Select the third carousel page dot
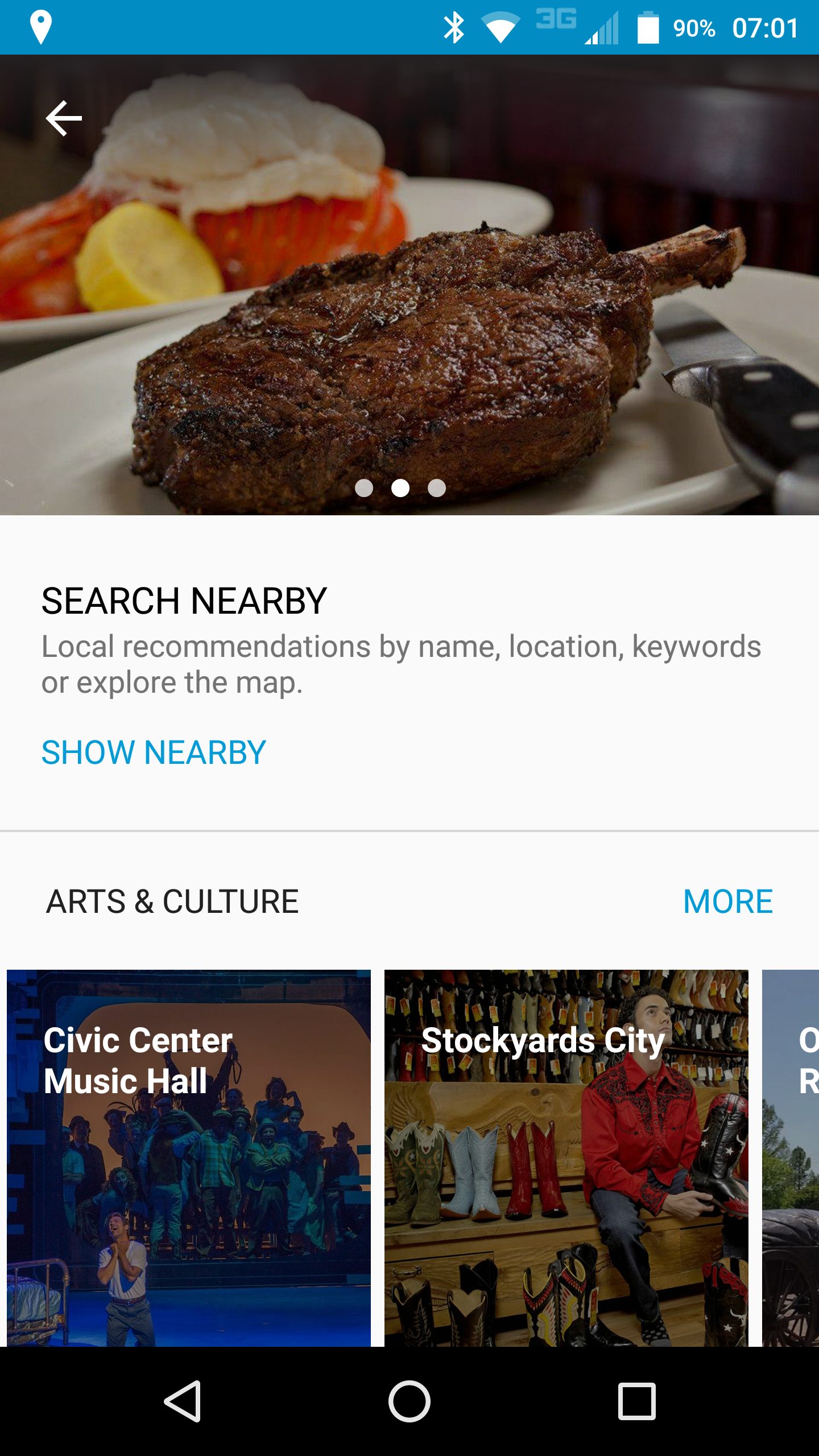 point(437,488)
